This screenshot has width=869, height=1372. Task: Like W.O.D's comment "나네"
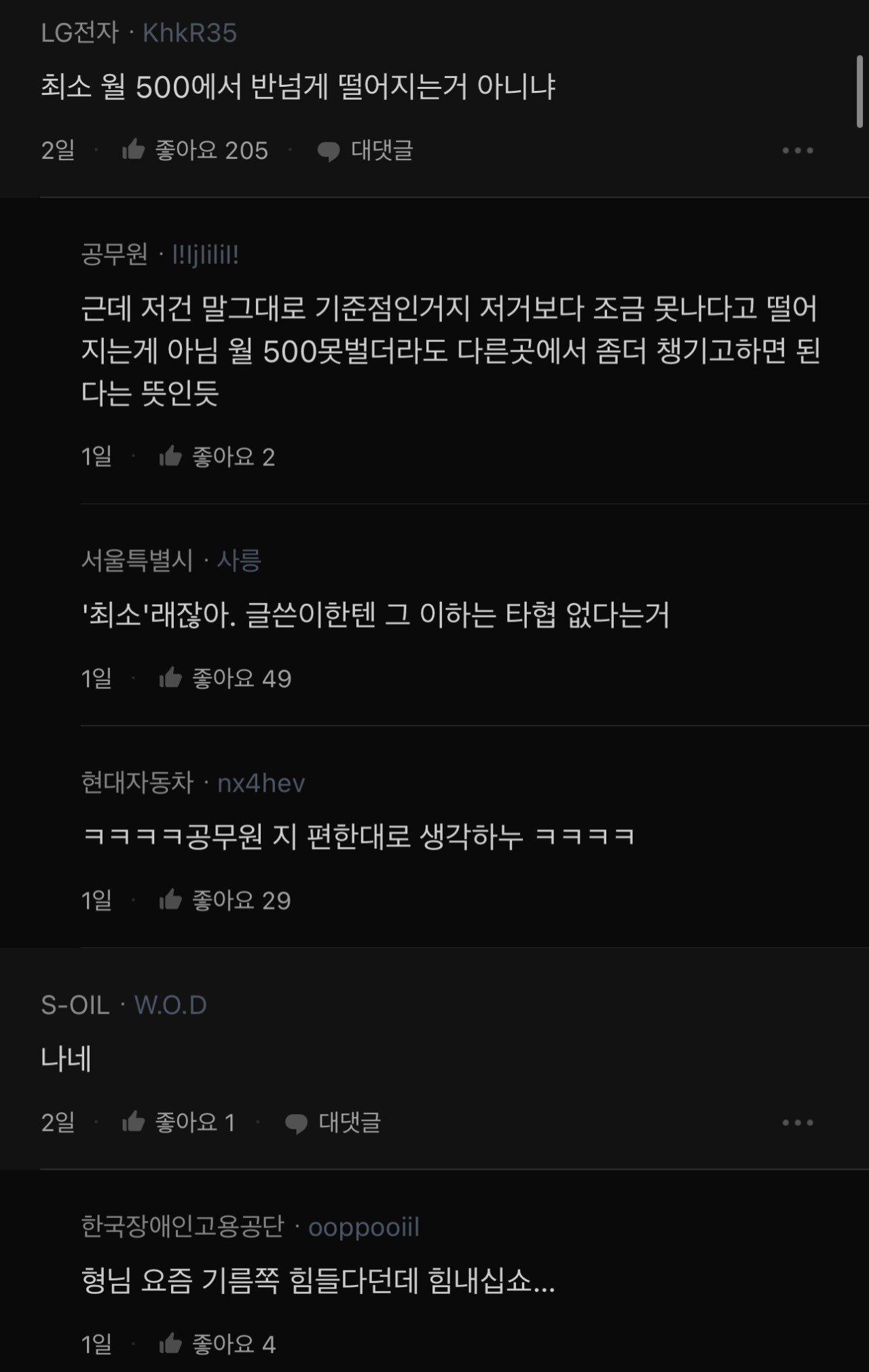click(x=134, y=1122)
